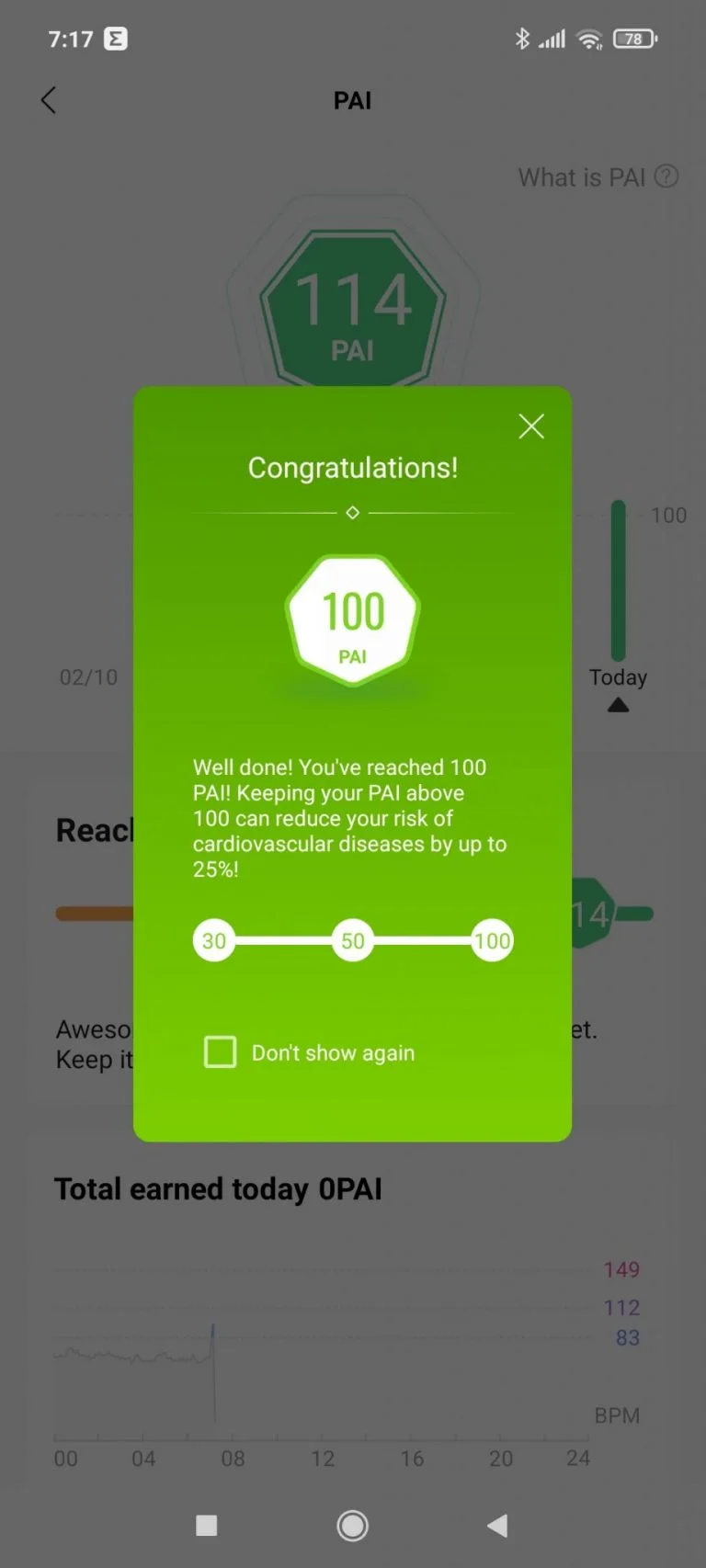Tap the Today arrow marker below the chart

[618, 704]
